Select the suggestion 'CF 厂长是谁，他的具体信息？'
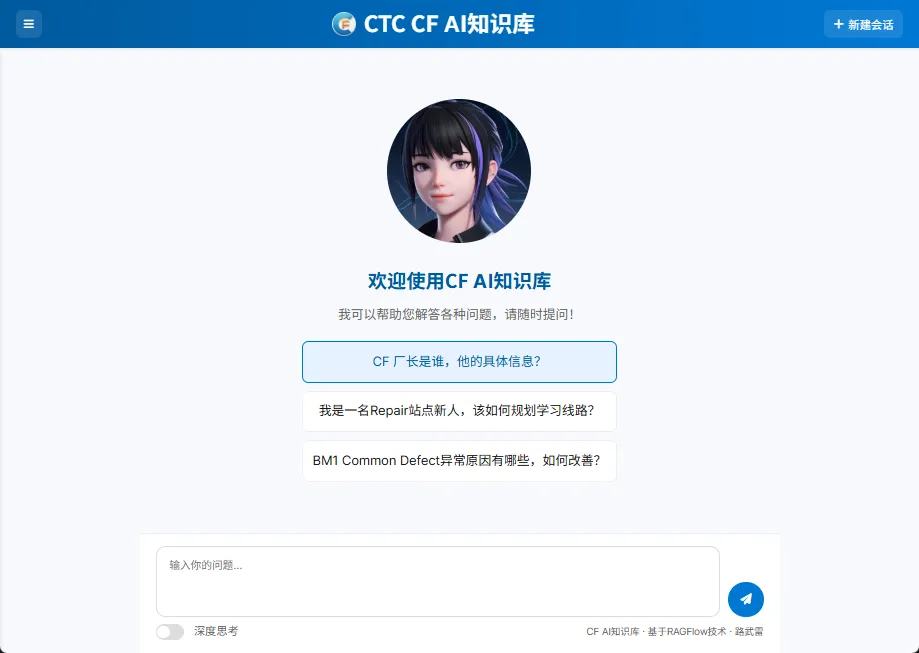The height and width of the screenshot is (653, 919). click(x=459, y=362)
